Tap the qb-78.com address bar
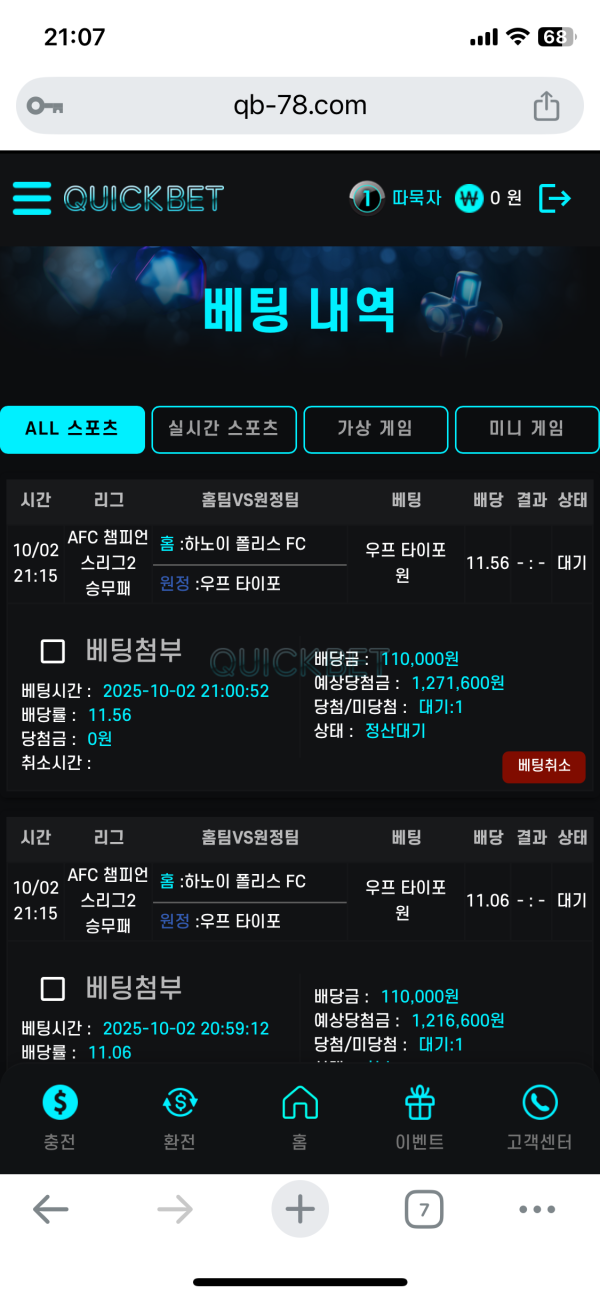 pyautogui.click(x=299, y=106)
